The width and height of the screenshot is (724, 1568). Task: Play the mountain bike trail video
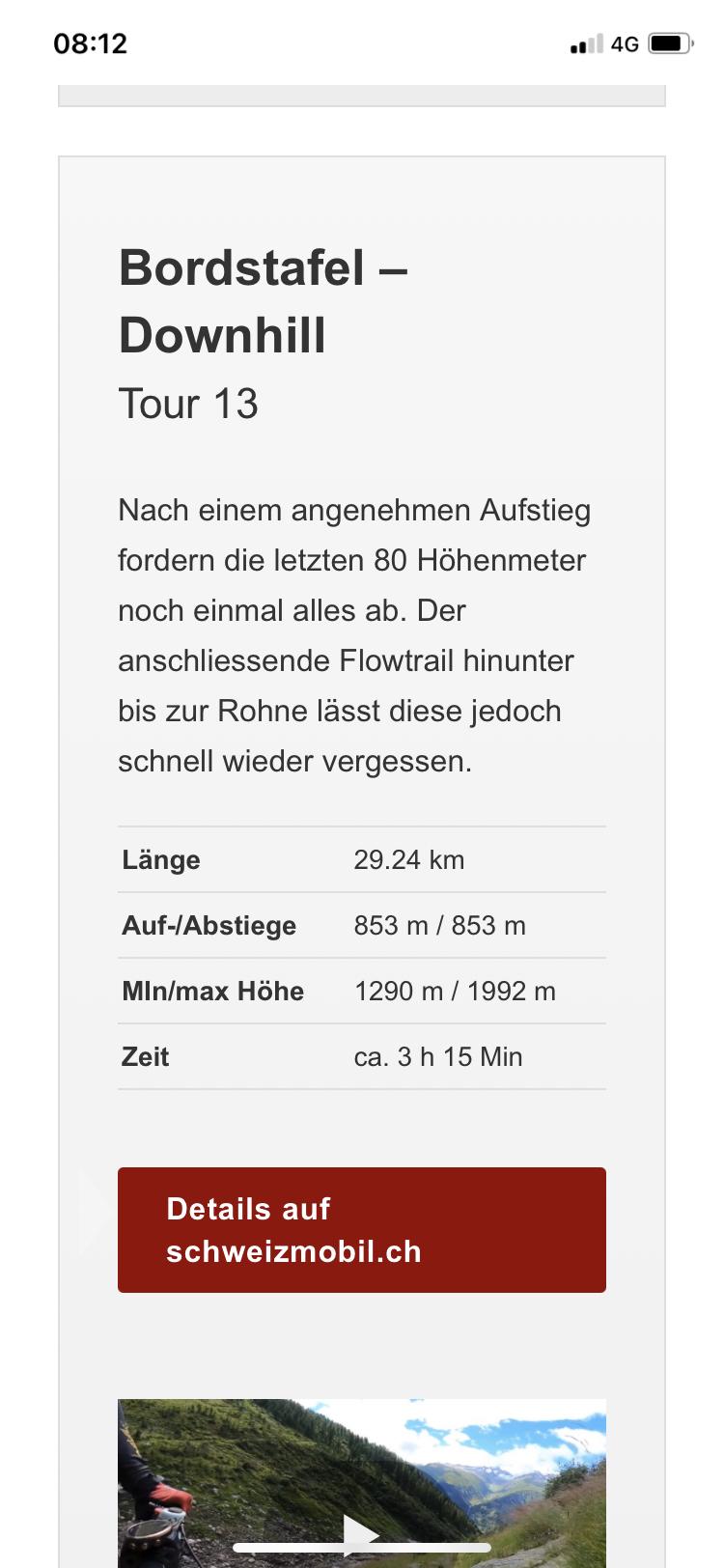pyautogui.click(x=361, y=1533)
